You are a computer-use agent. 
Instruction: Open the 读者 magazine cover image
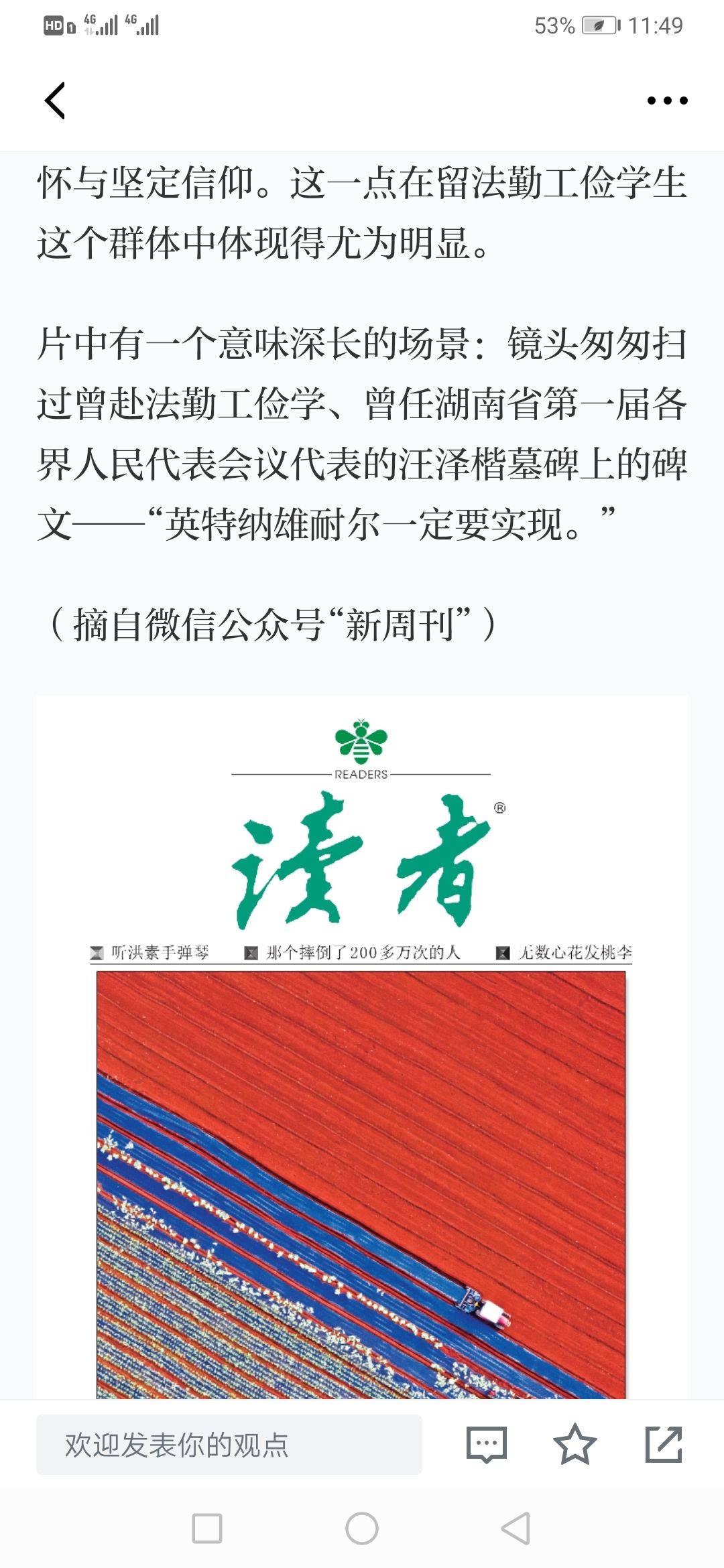362,1047
